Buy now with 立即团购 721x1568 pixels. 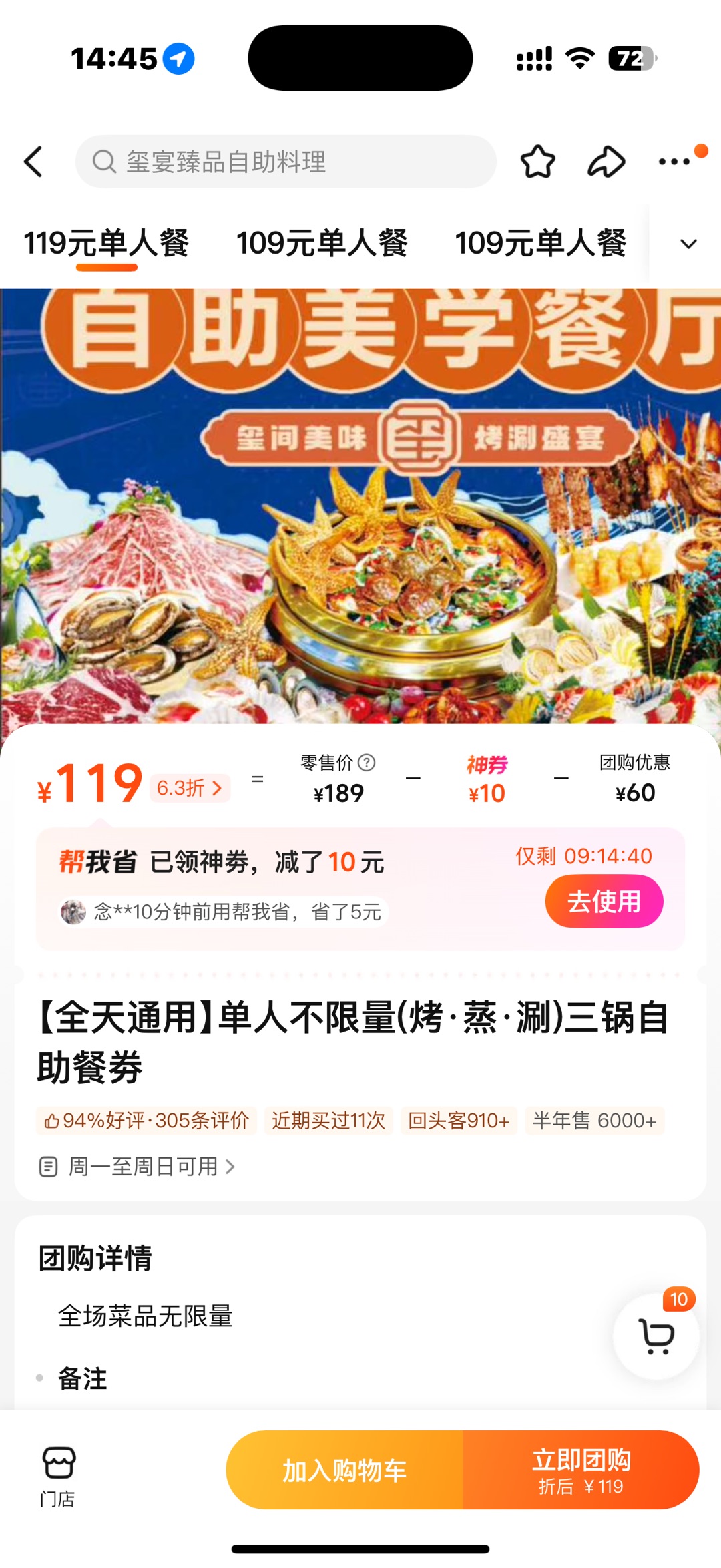click(x=581, y=1471)
